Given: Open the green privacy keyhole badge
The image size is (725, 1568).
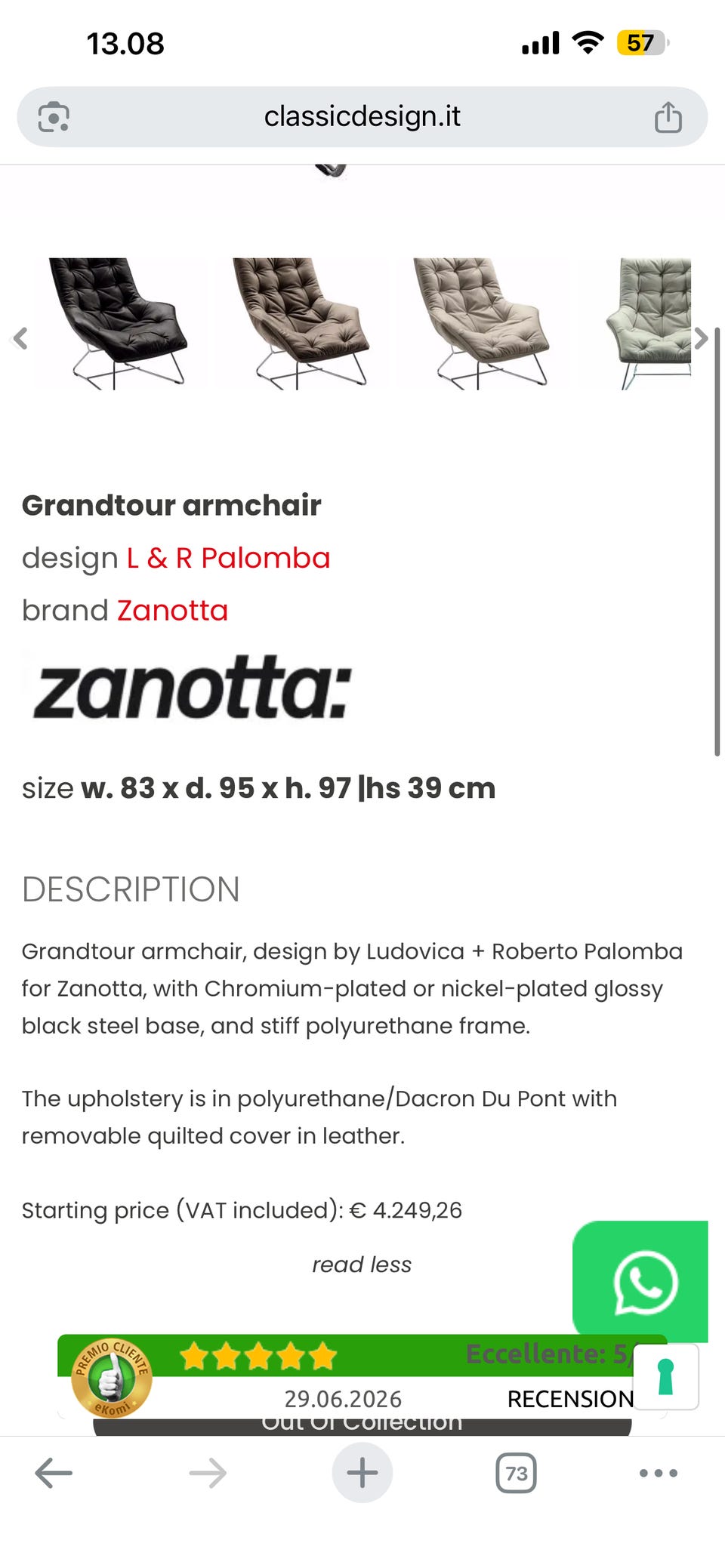Looking at the screenshot, I should (x=666, y=1377).
